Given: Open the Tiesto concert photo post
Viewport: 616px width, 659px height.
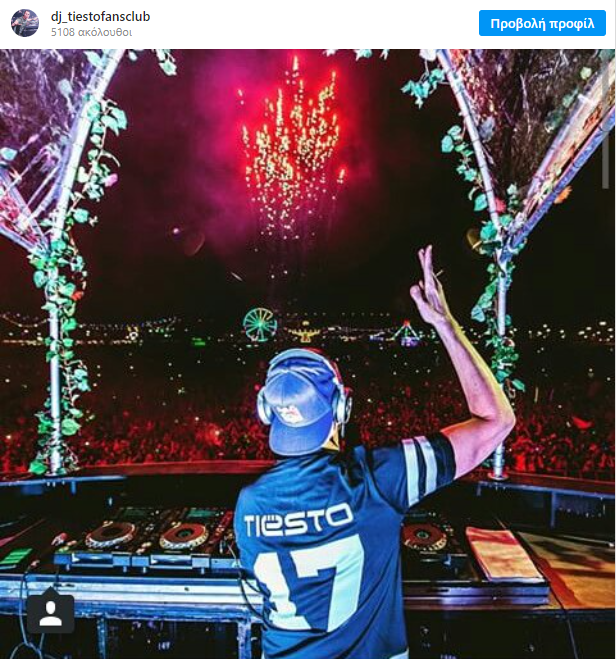Looking at the screenshot, I should coord(308,300).
